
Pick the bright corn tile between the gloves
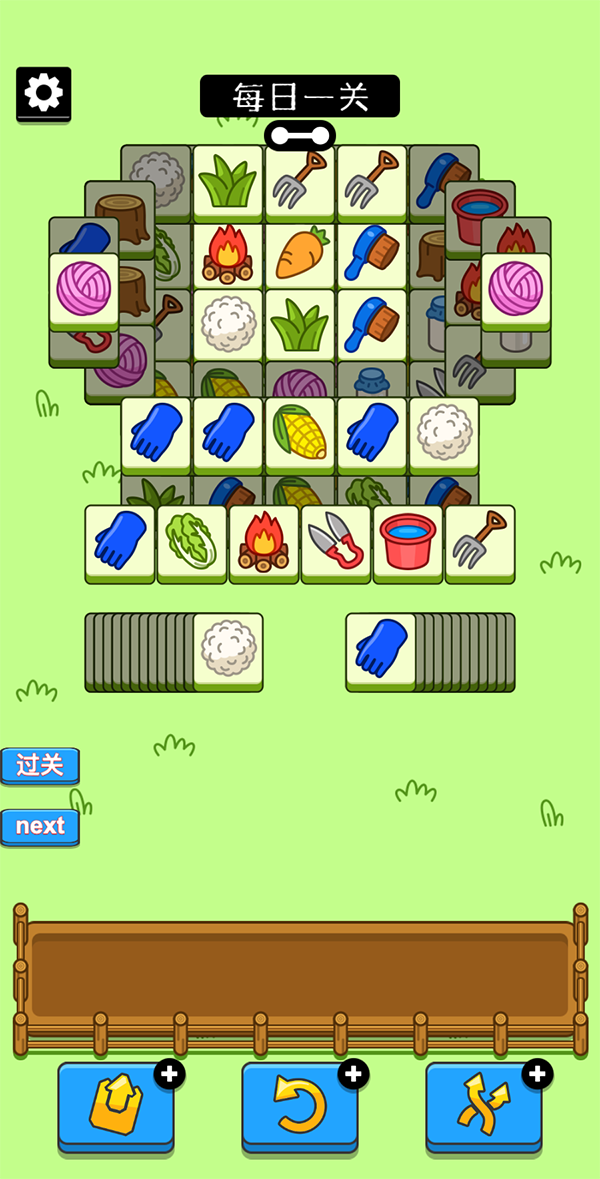point(300,433)
